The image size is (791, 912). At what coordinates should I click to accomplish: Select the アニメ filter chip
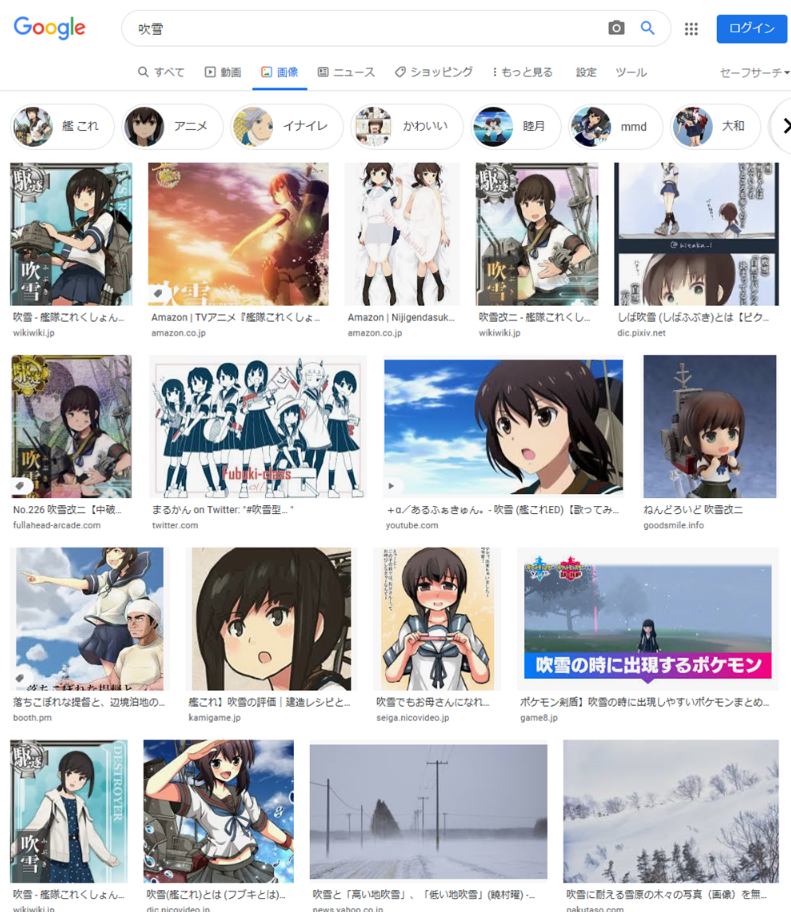click(x=170, y=127)
